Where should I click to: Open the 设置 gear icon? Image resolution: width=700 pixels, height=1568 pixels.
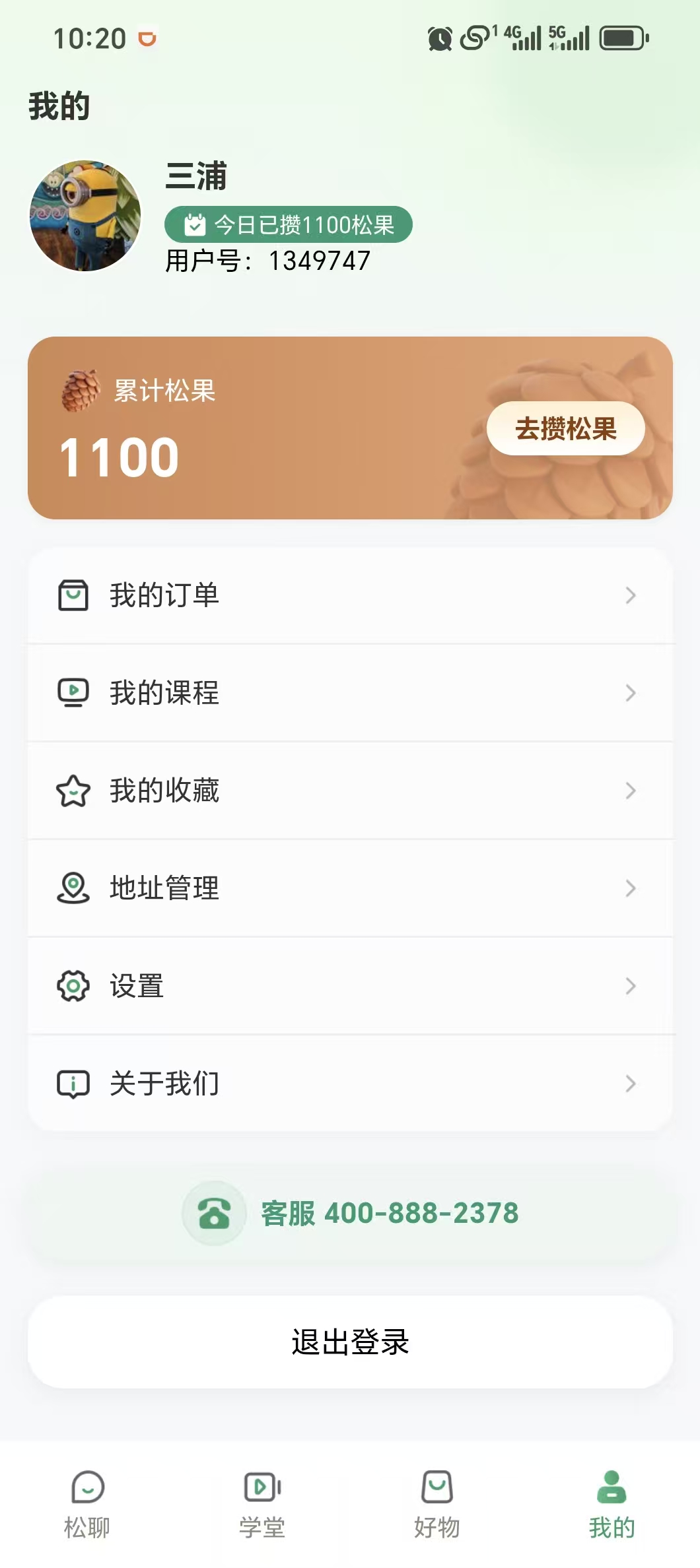pos(74,985)
